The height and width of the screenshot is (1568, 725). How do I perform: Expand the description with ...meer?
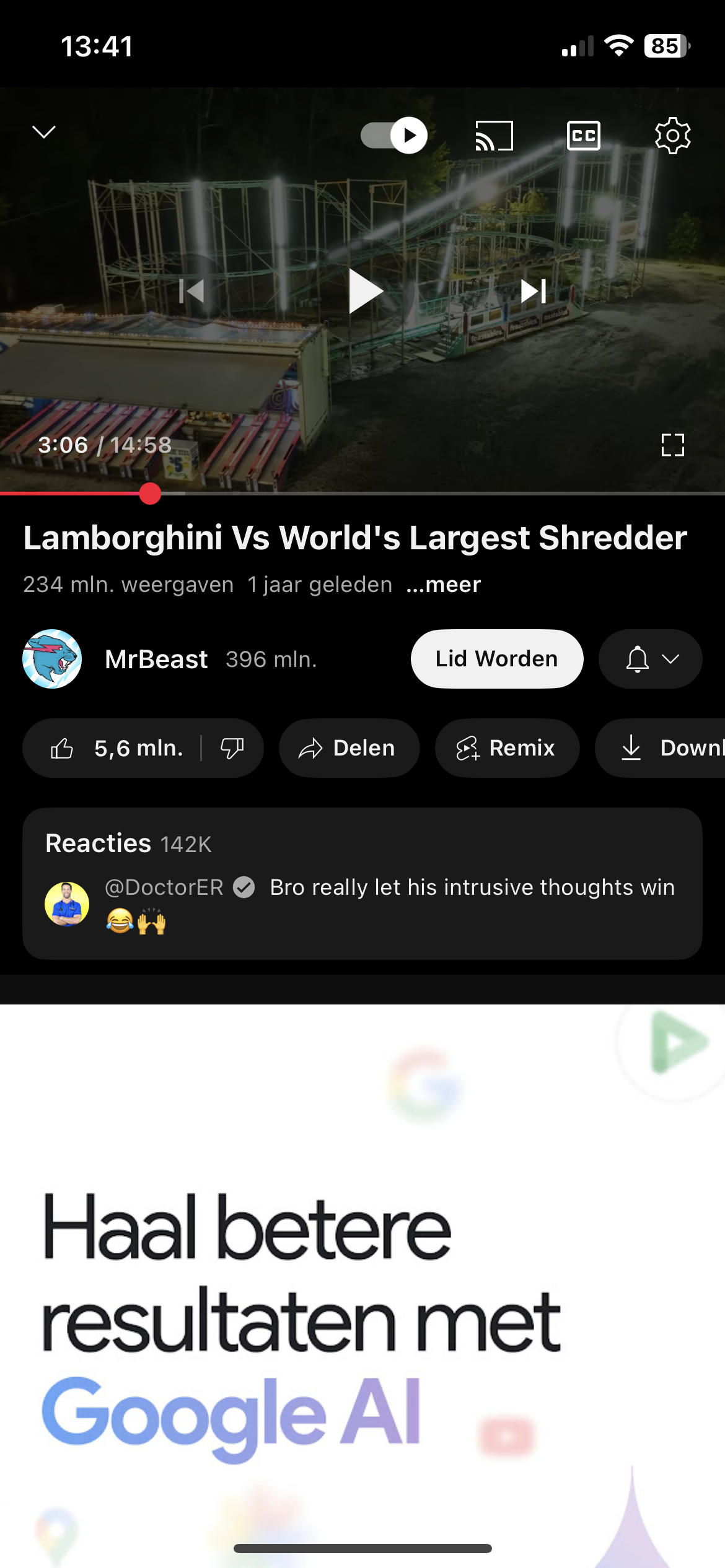pyautogui.click(x=444, y=585)
